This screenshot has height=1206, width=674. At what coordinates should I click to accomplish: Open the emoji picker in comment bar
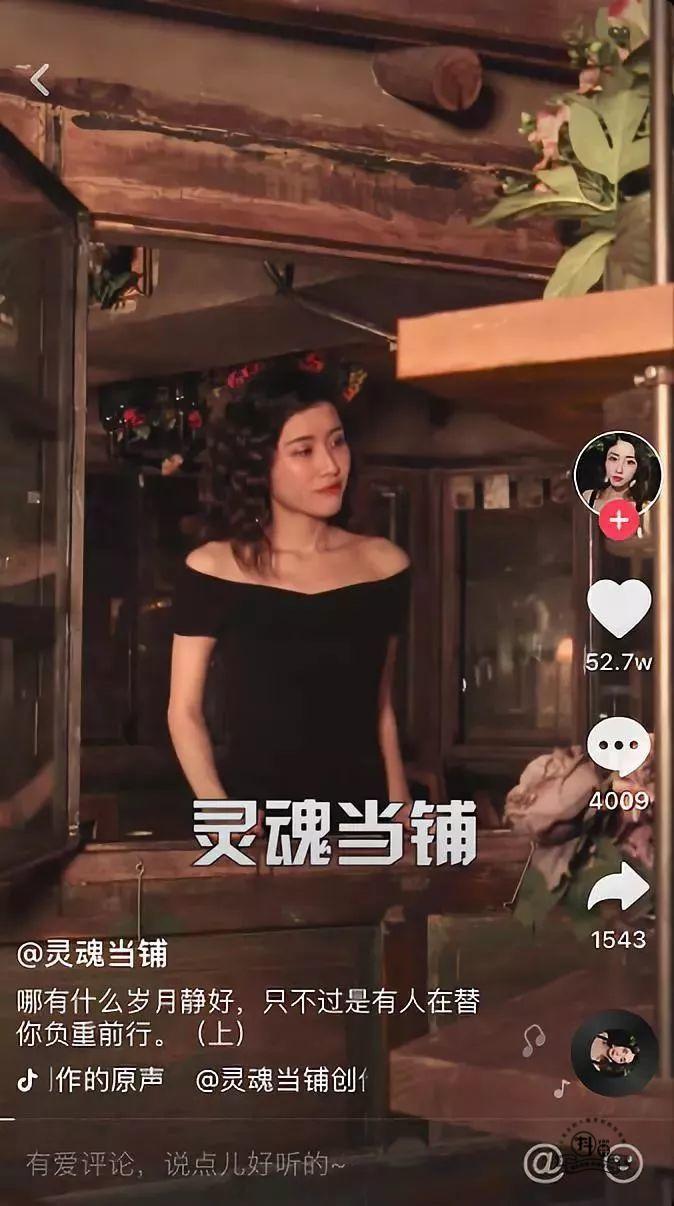622,1163
